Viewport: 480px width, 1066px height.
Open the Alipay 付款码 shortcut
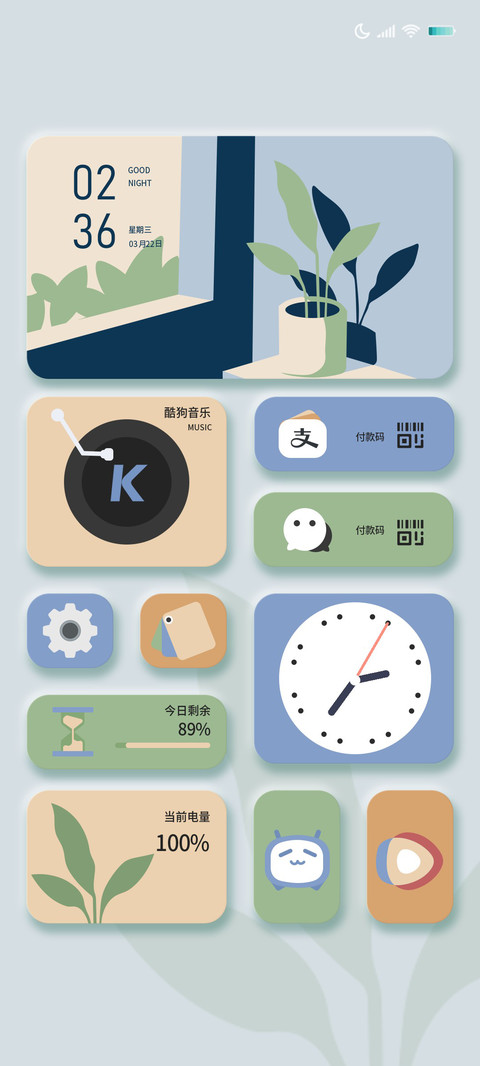(x=354, y=434)
